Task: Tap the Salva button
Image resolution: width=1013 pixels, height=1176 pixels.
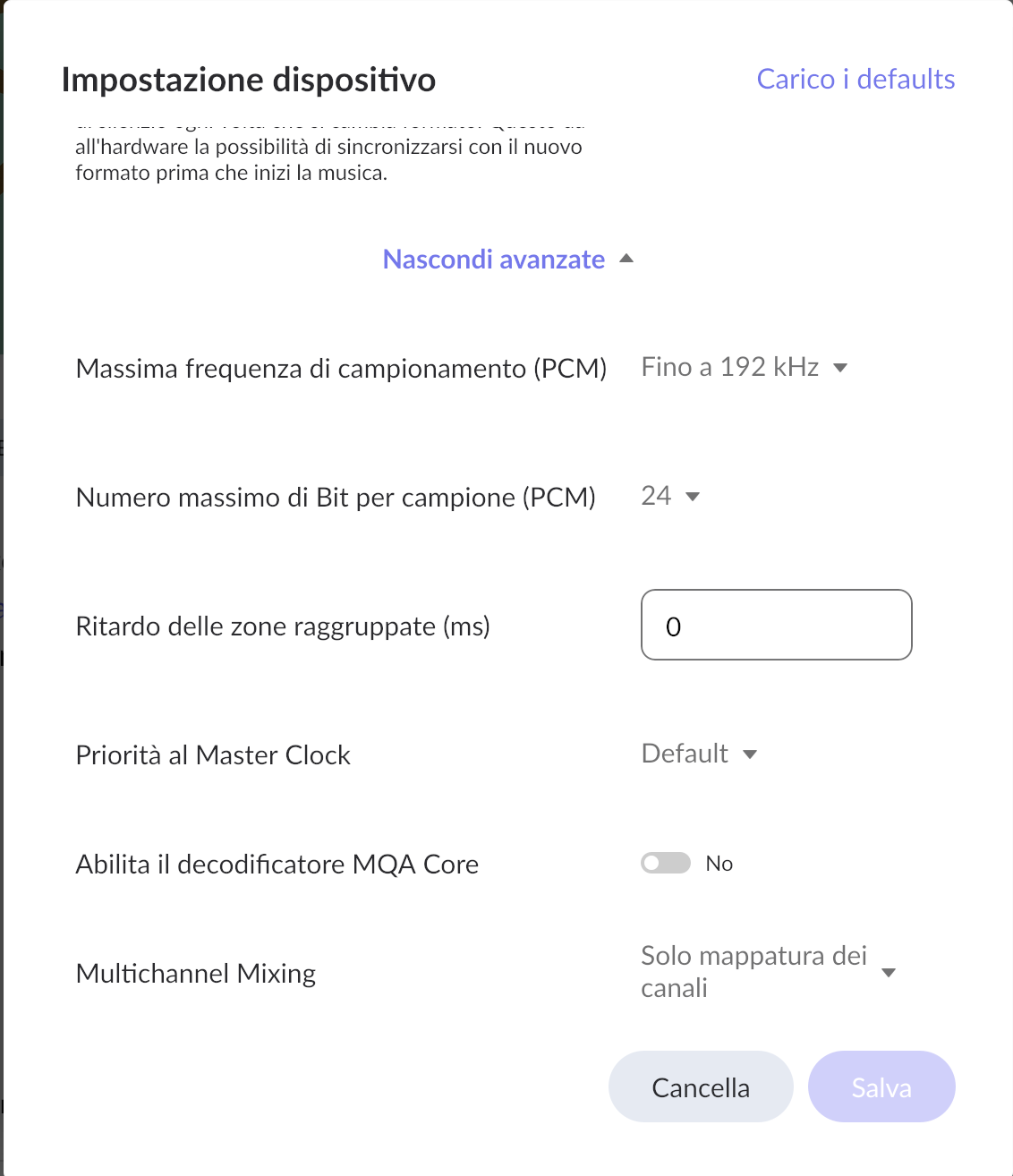Action: 881,1087
